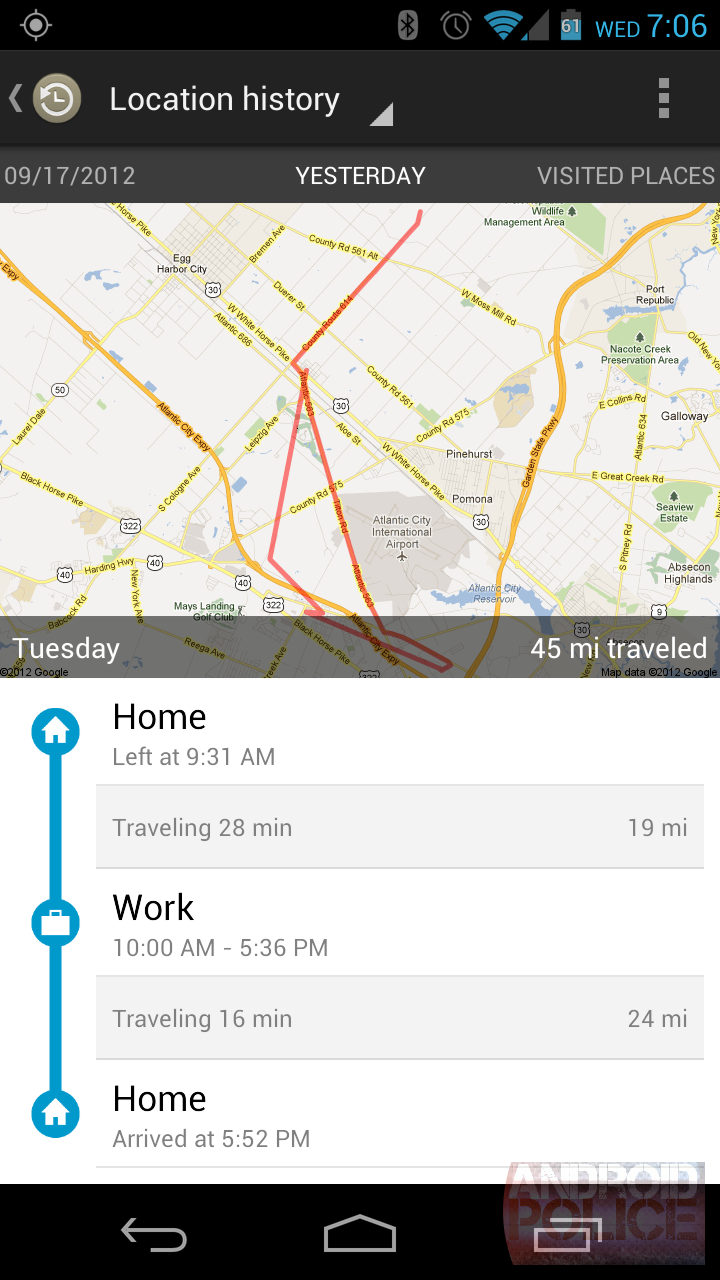Screen dimensions: 720x1280
Task: Tap the Work briefcase icon
Action: point(55,922)
